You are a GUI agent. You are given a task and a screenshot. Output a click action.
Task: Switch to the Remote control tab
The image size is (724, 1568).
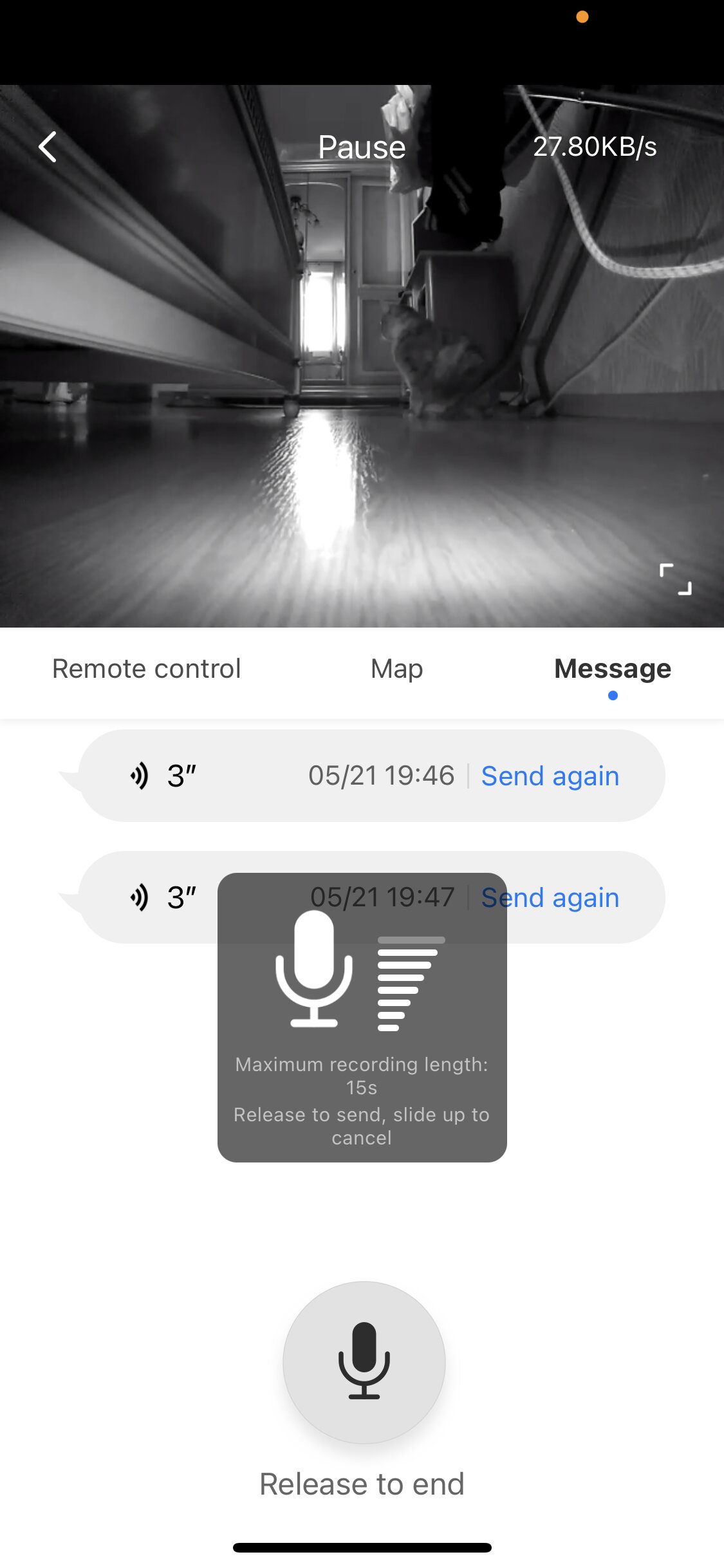click(146, 669)
